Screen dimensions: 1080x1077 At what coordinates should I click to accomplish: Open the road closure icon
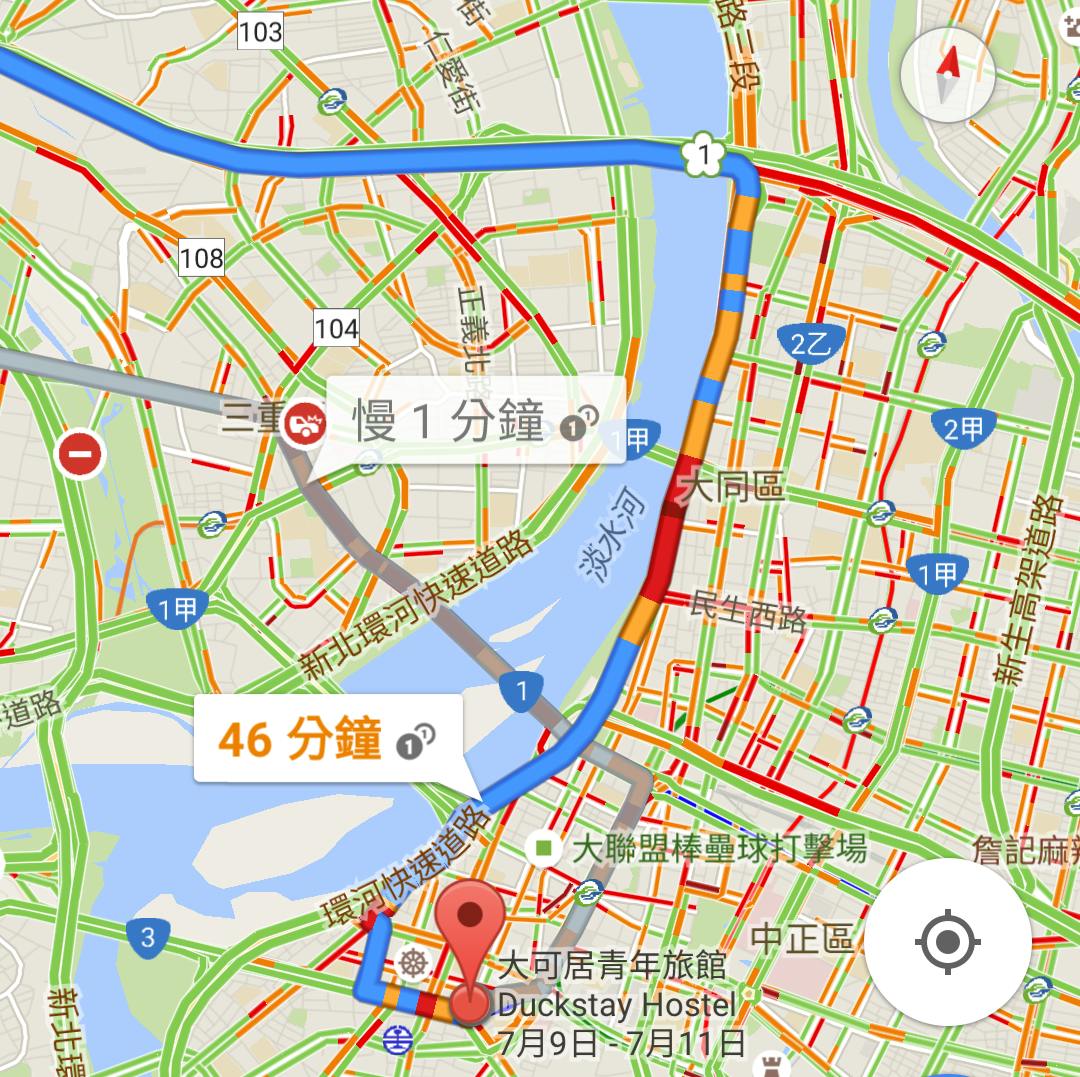(80, 455)
